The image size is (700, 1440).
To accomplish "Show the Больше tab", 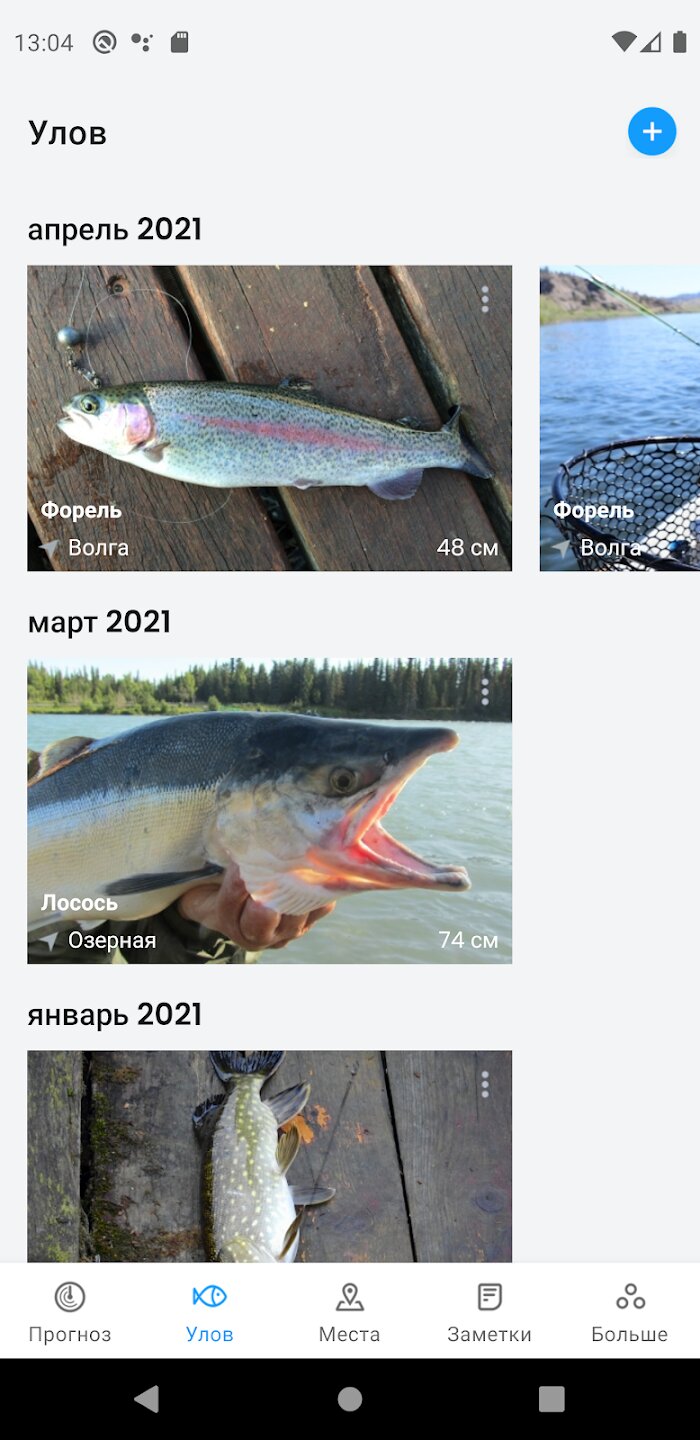I will click(630, 1311).
